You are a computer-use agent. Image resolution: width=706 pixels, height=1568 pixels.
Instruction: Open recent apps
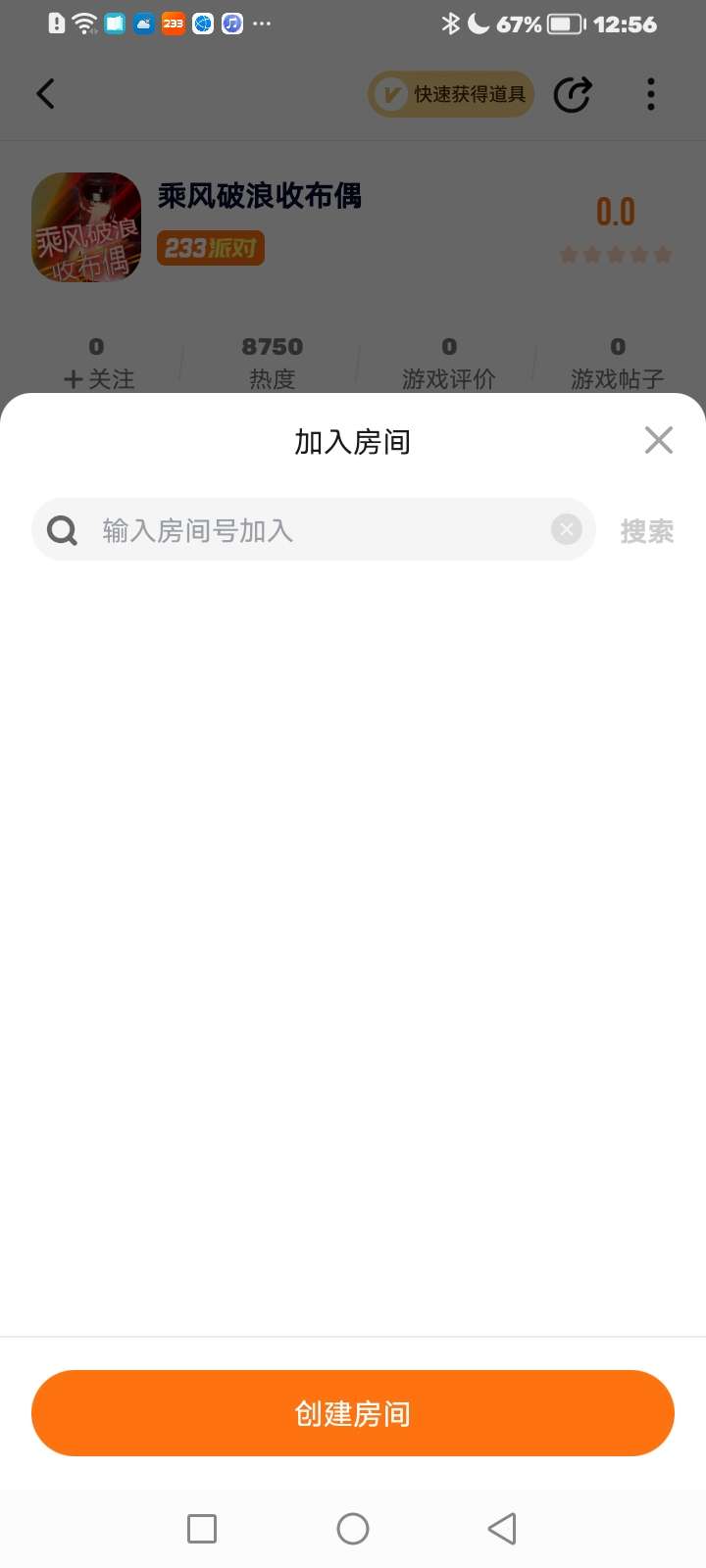pyautogui.click(x=202, y=1529)
